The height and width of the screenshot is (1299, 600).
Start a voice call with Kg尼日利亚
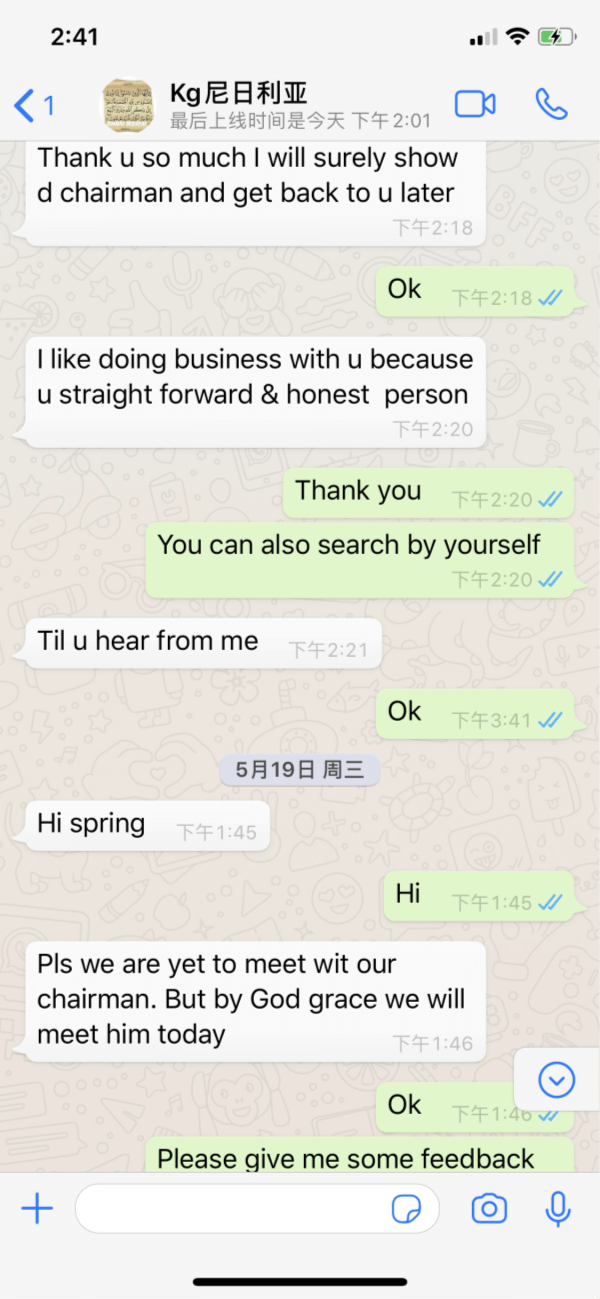coord(551,104)
